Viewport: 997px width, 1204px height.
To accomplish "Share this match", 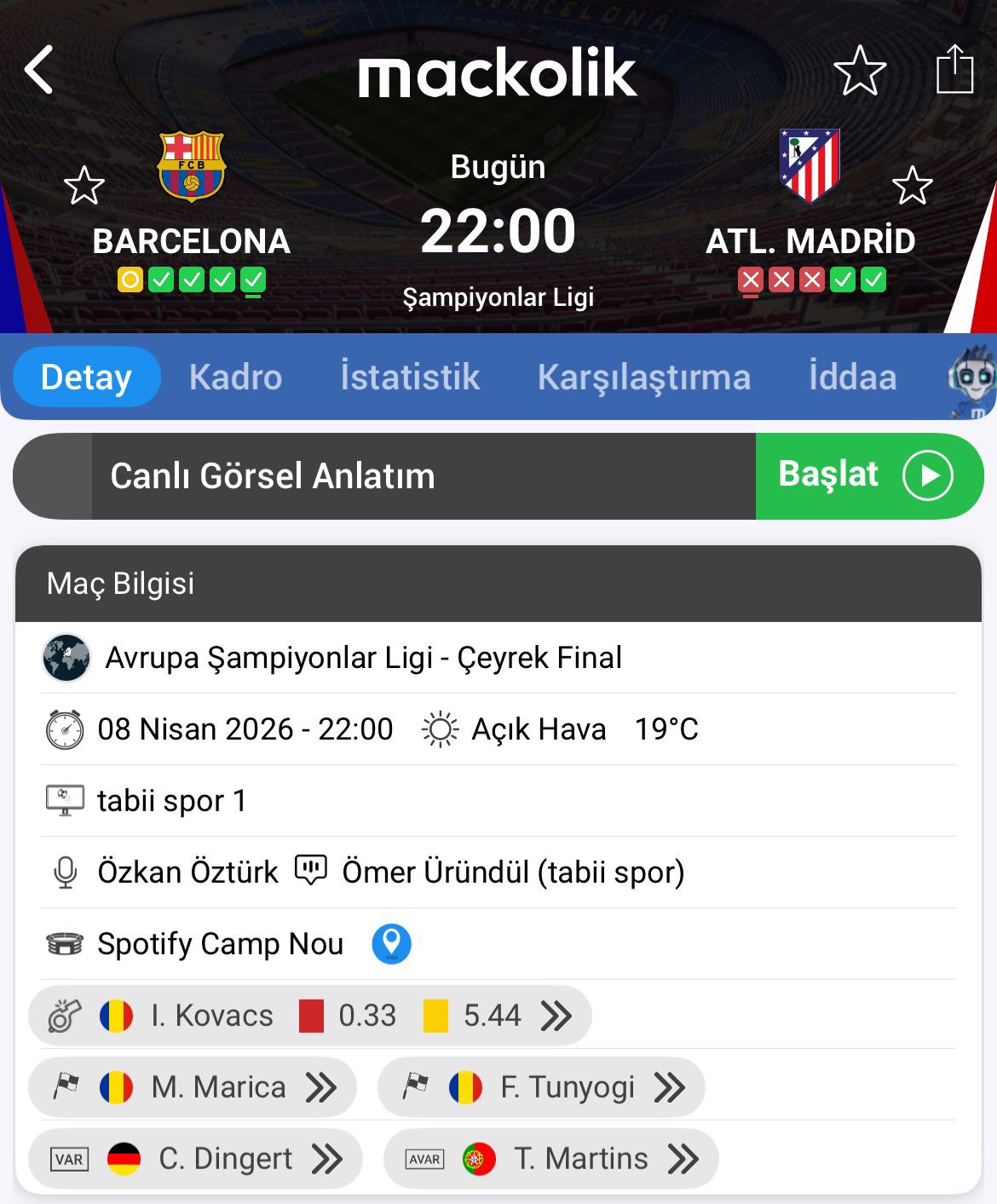I will (954, 69).
